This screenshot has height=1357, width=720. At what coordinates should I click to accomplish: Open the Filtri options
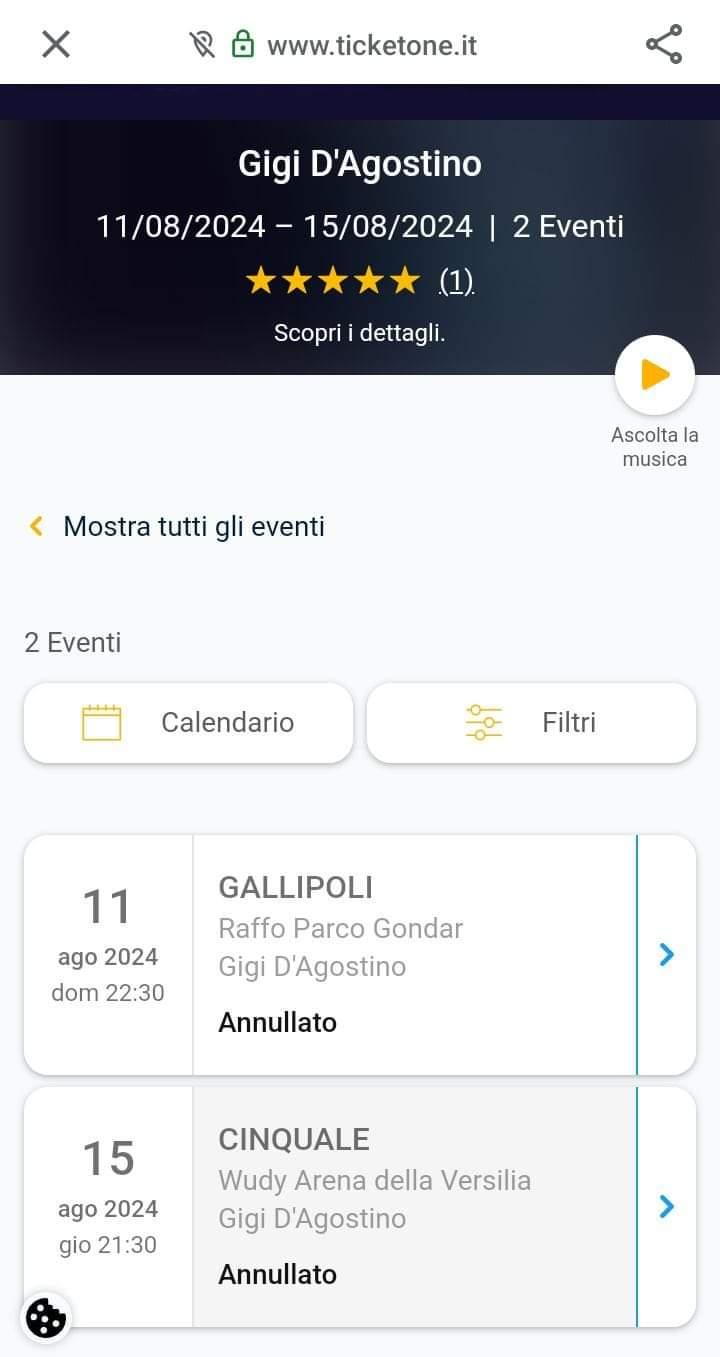(x=531, y=723)
